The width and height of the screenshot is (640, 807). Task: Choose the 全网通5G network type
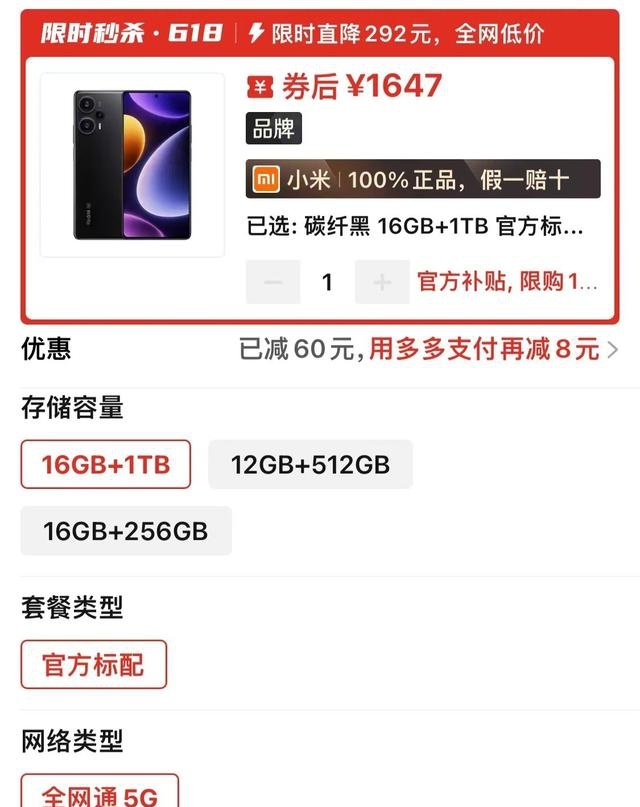pyautogui.click(x=100, y=794)
